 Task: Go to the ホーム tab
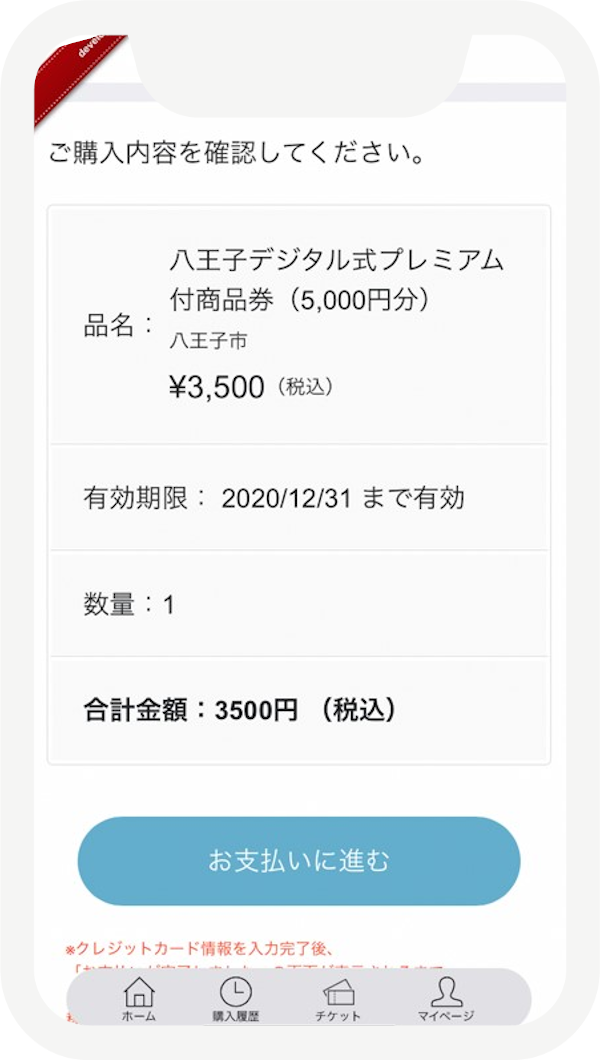[x=139, y=999]
